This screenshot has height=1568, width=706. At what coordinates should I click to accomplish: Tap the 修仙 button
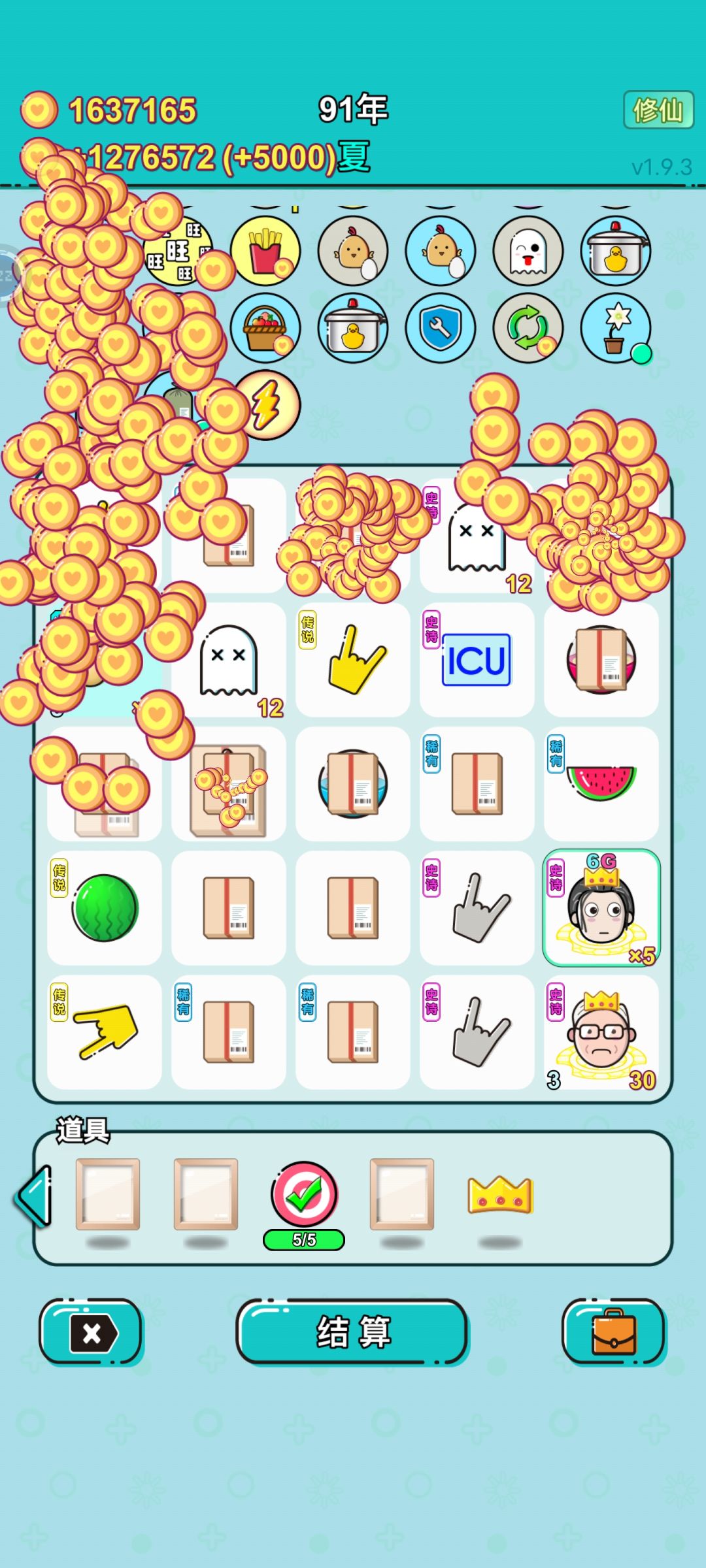tap(658, 110)
